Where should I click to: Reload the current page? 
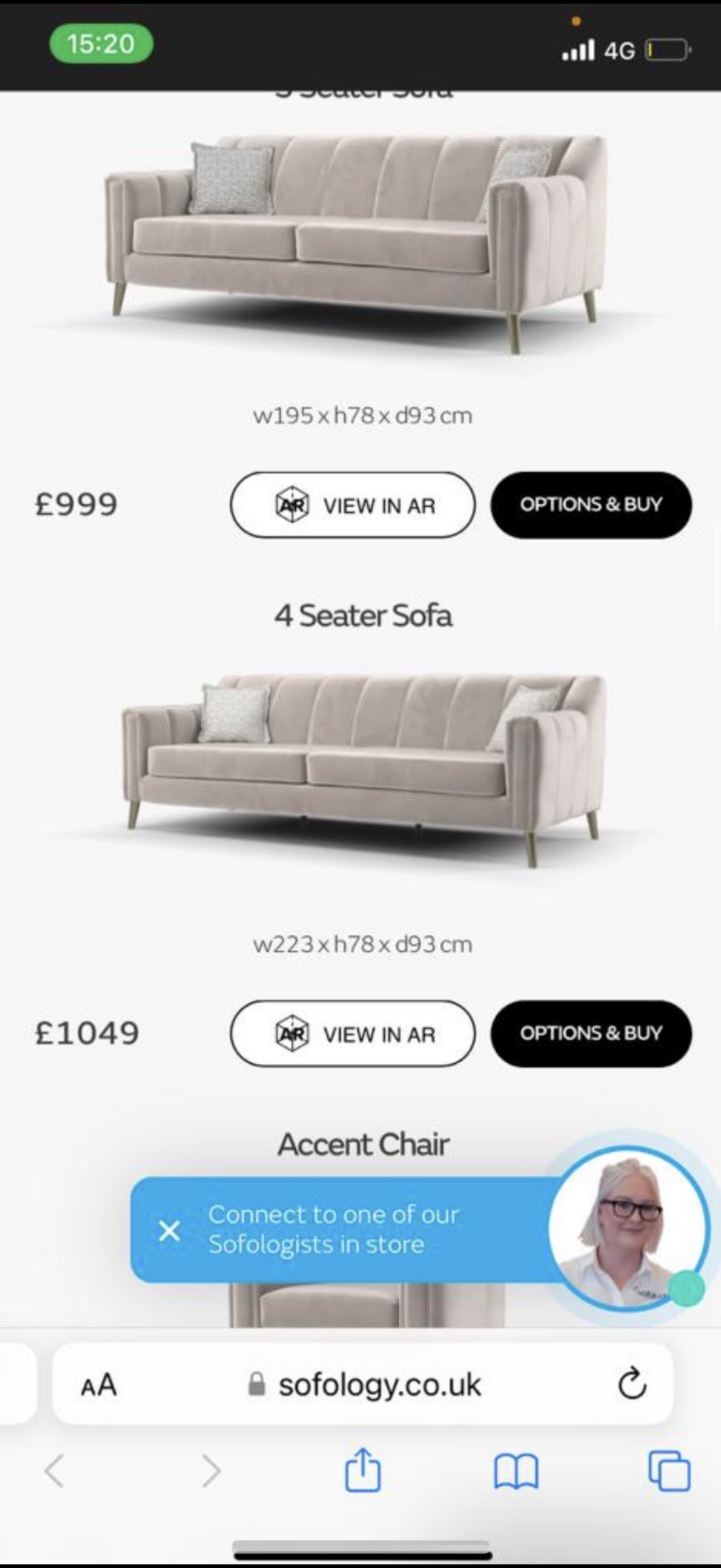(x=632, y=1385)
